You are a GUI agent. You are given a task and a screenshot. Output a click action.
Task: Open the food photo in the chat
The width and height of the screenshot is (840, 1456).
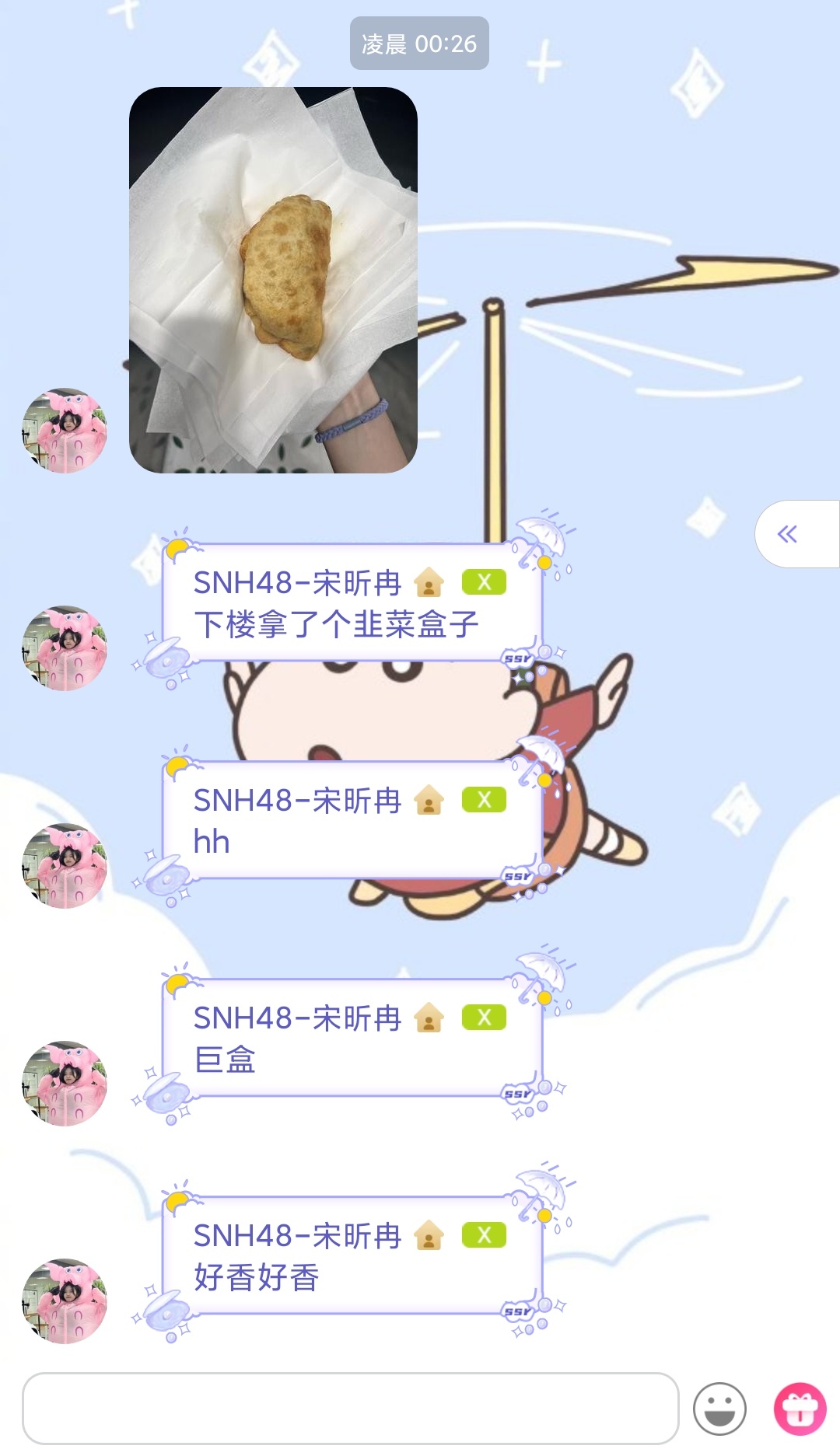pos(273,280)
